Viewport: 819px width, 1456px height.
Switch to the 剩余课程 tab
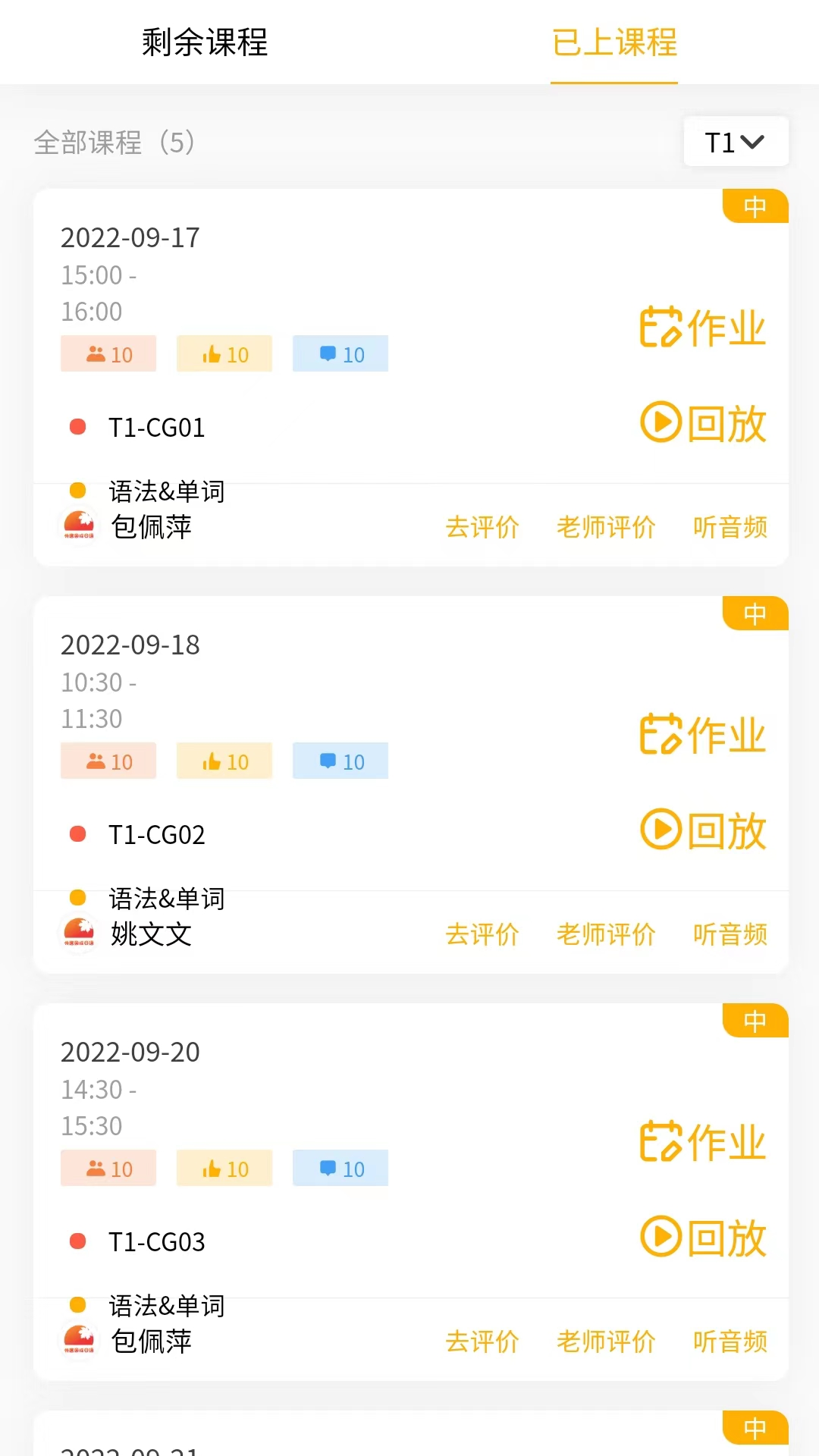pos(203,44)
